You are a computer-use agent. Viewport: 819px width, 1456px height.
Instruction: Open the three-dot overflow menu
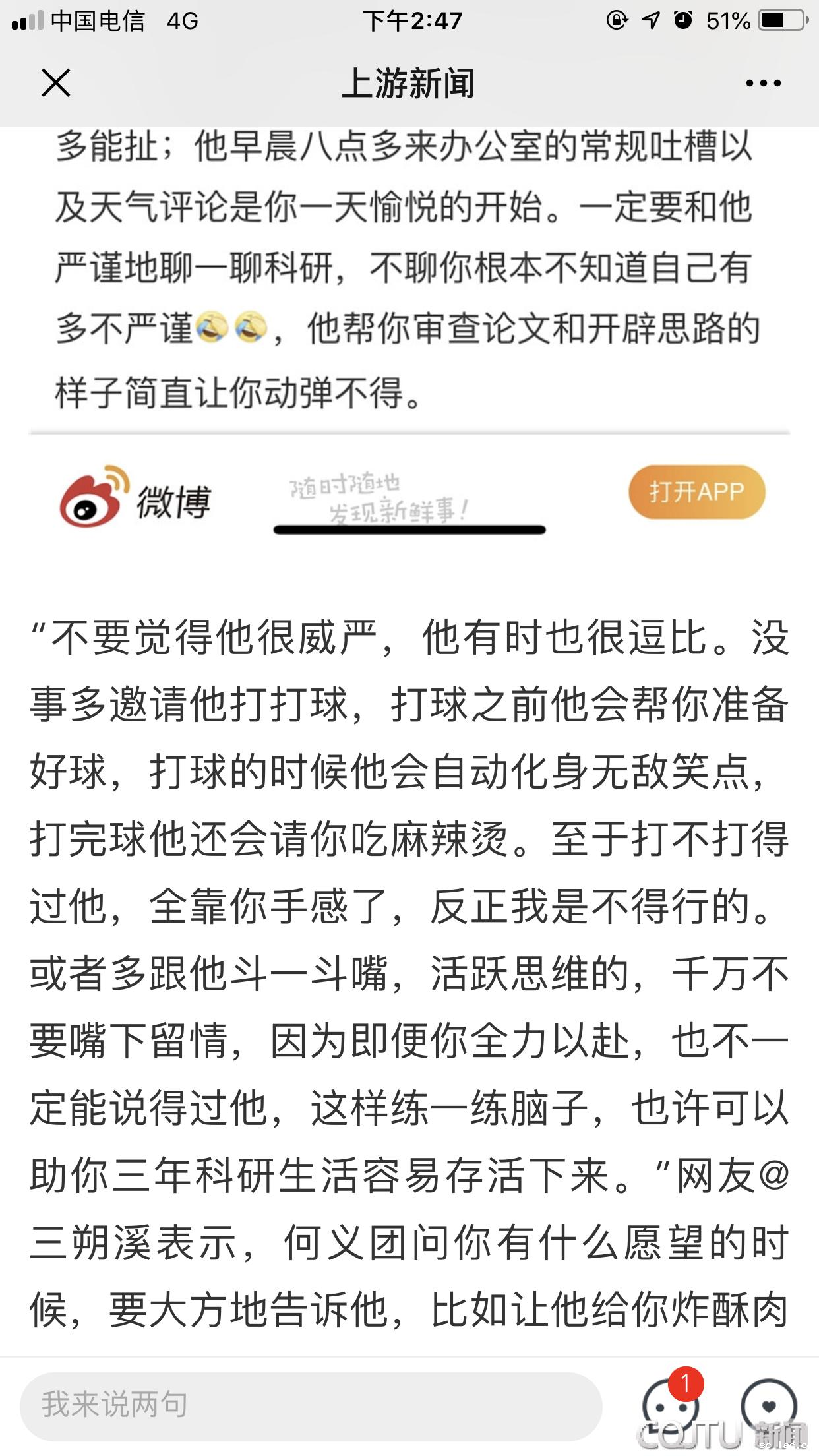[x=763, y=84]
